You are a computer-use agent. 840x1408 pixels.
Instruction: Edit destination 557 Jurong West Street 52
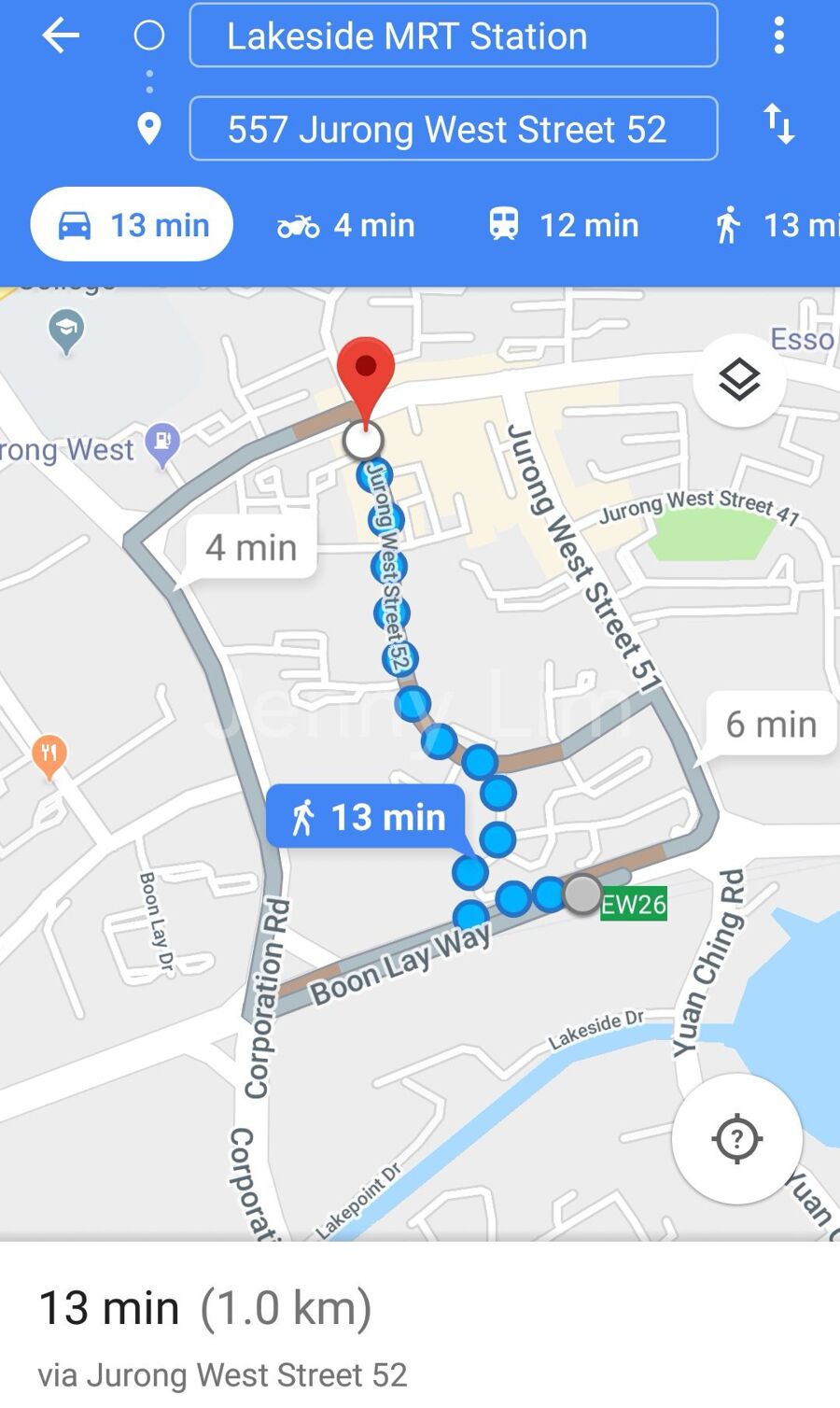454,129
